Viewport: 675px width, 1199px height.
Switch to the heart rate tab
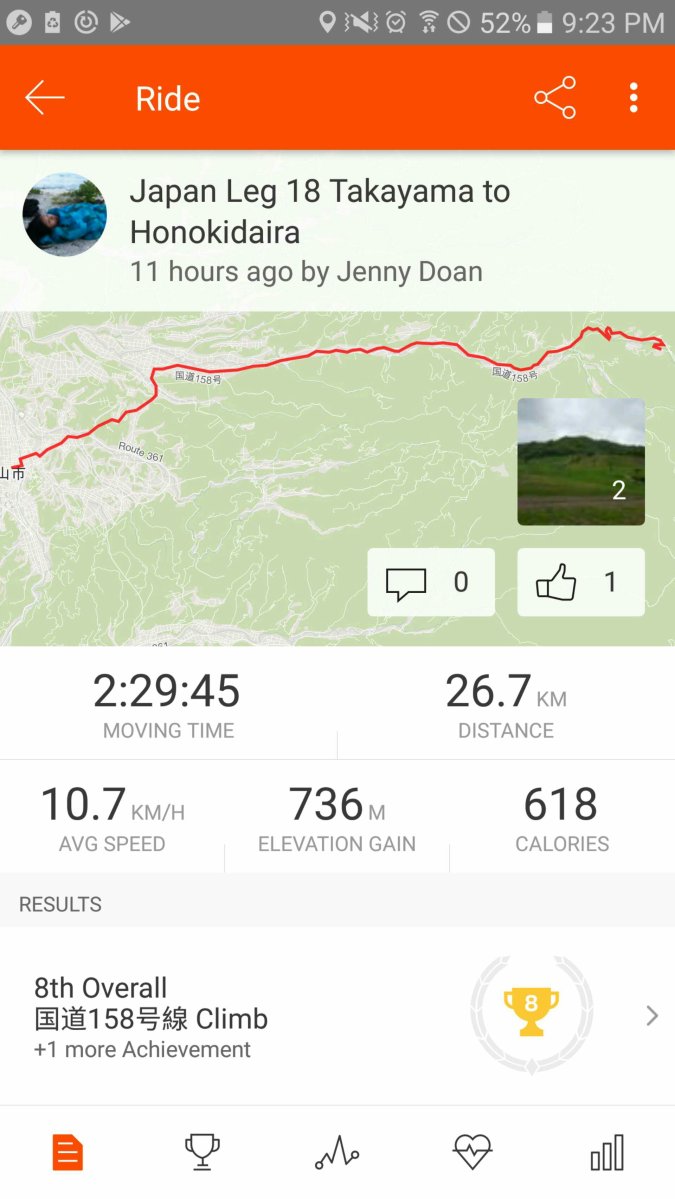472,1153
